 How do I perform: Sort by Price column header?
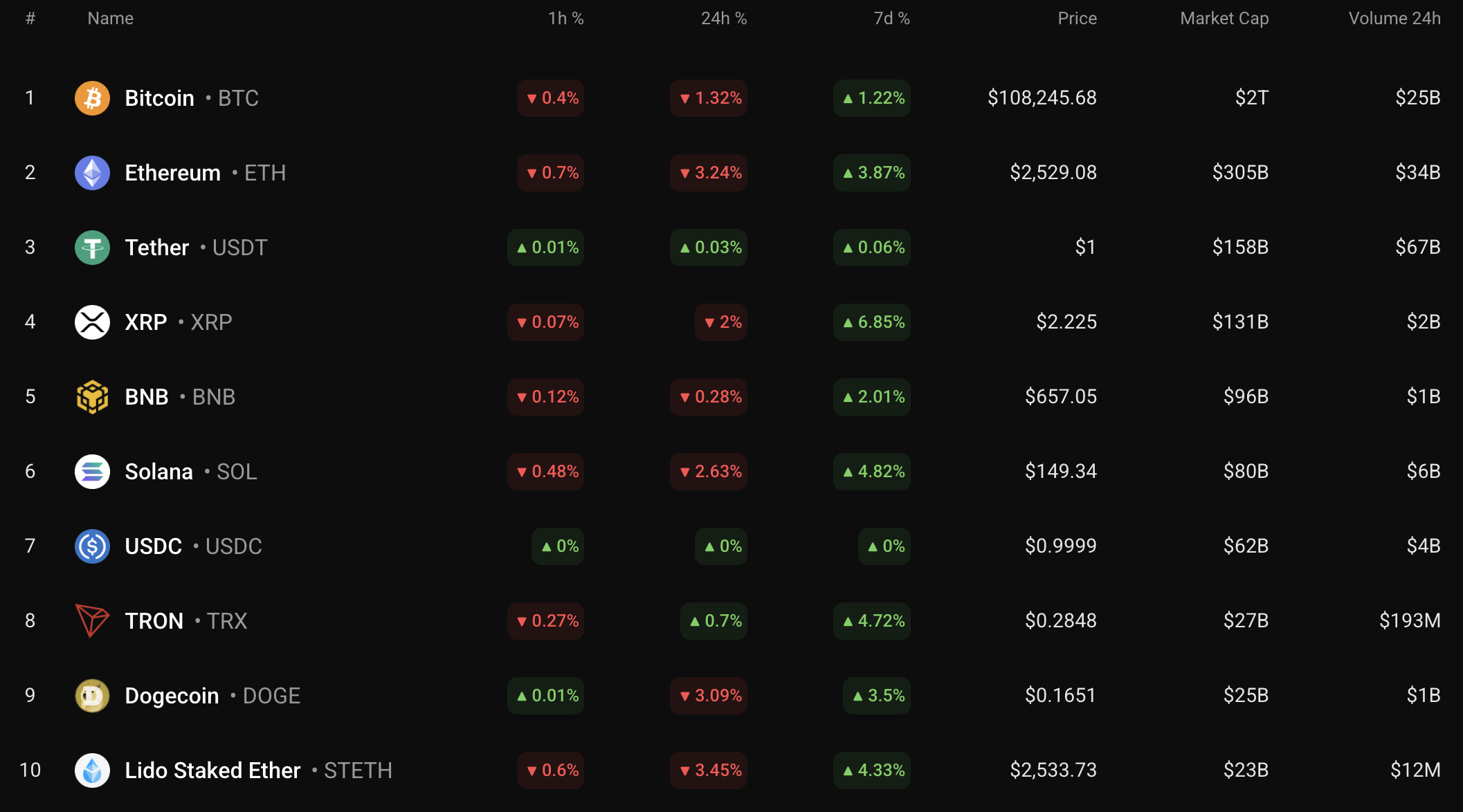pos(1077,19)
